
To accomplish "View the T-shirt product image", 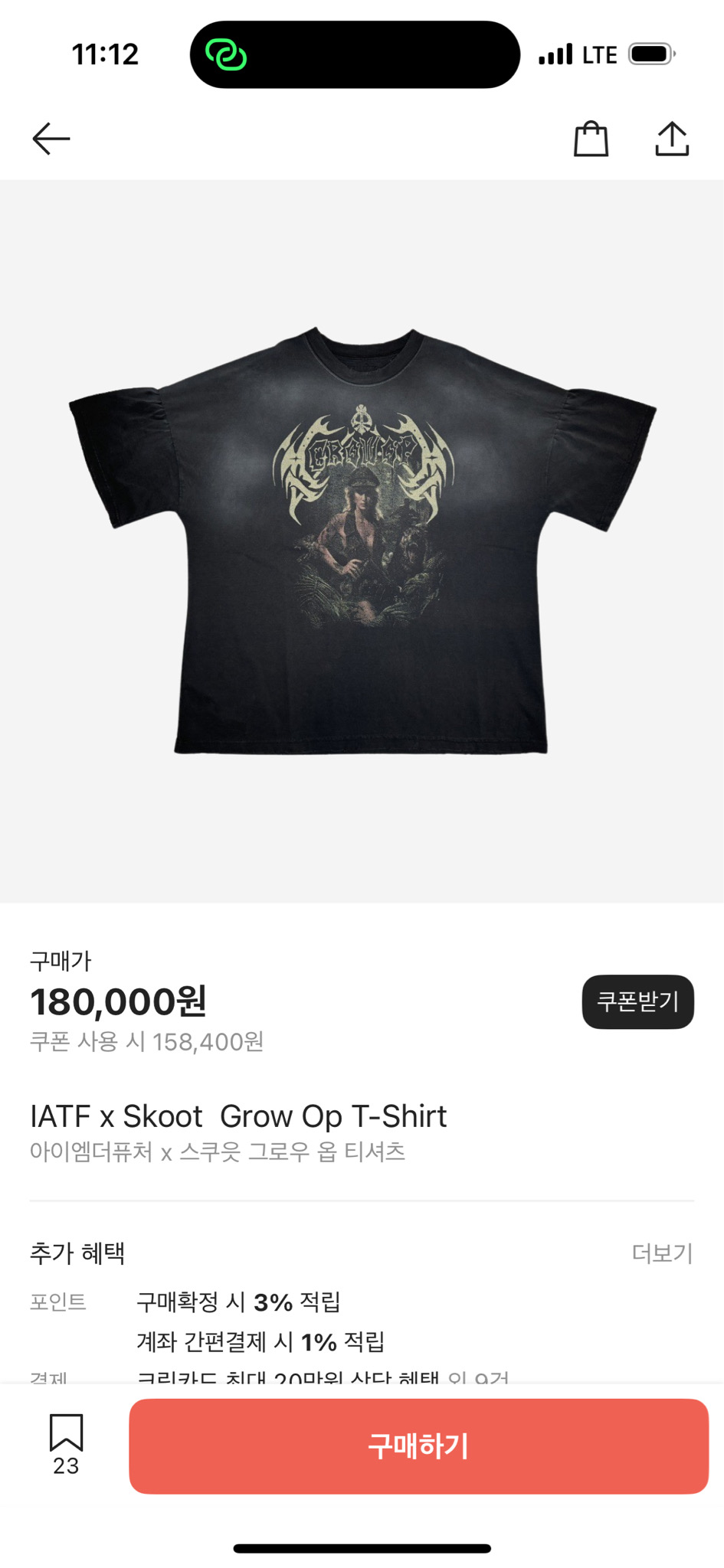I will (362, 541).
